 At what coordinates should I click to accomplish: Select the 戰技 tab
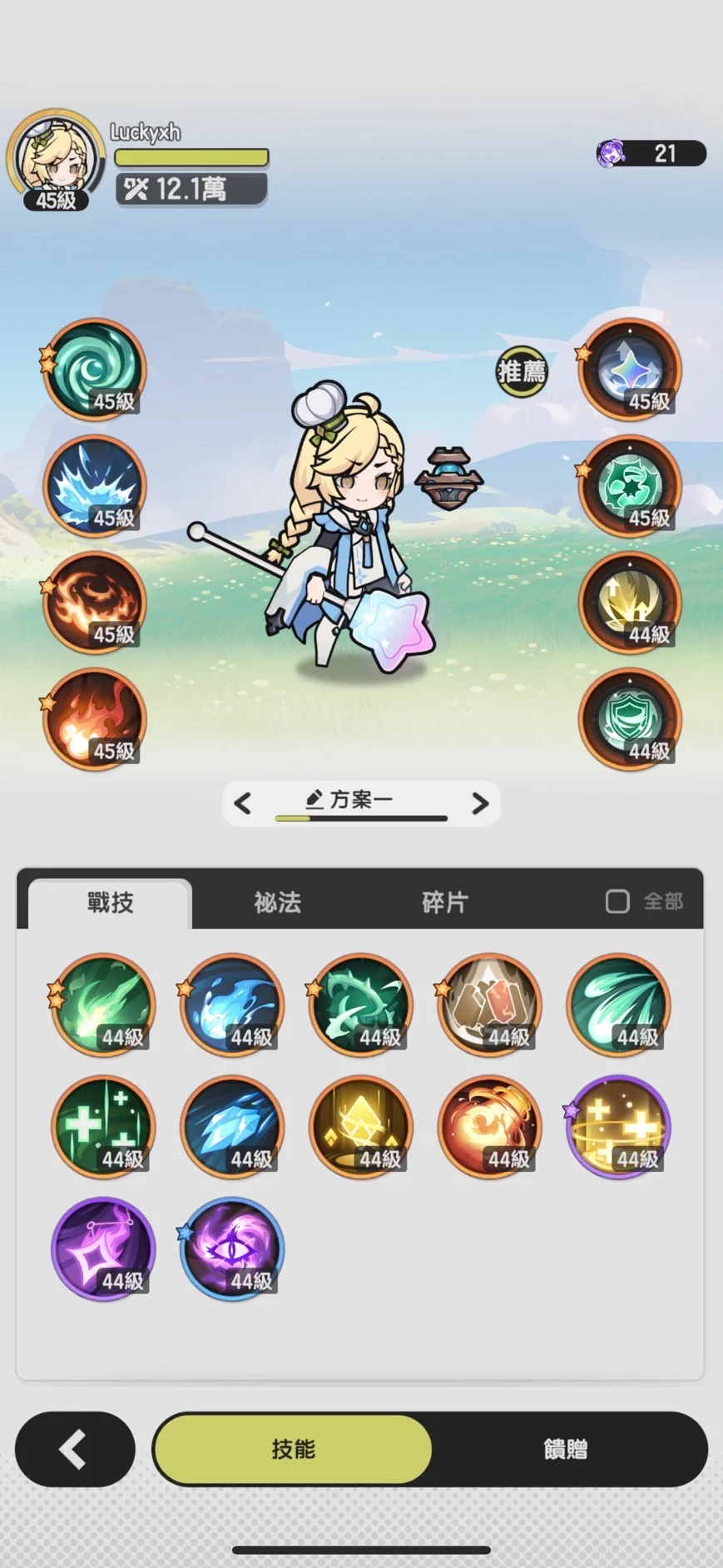110,903
